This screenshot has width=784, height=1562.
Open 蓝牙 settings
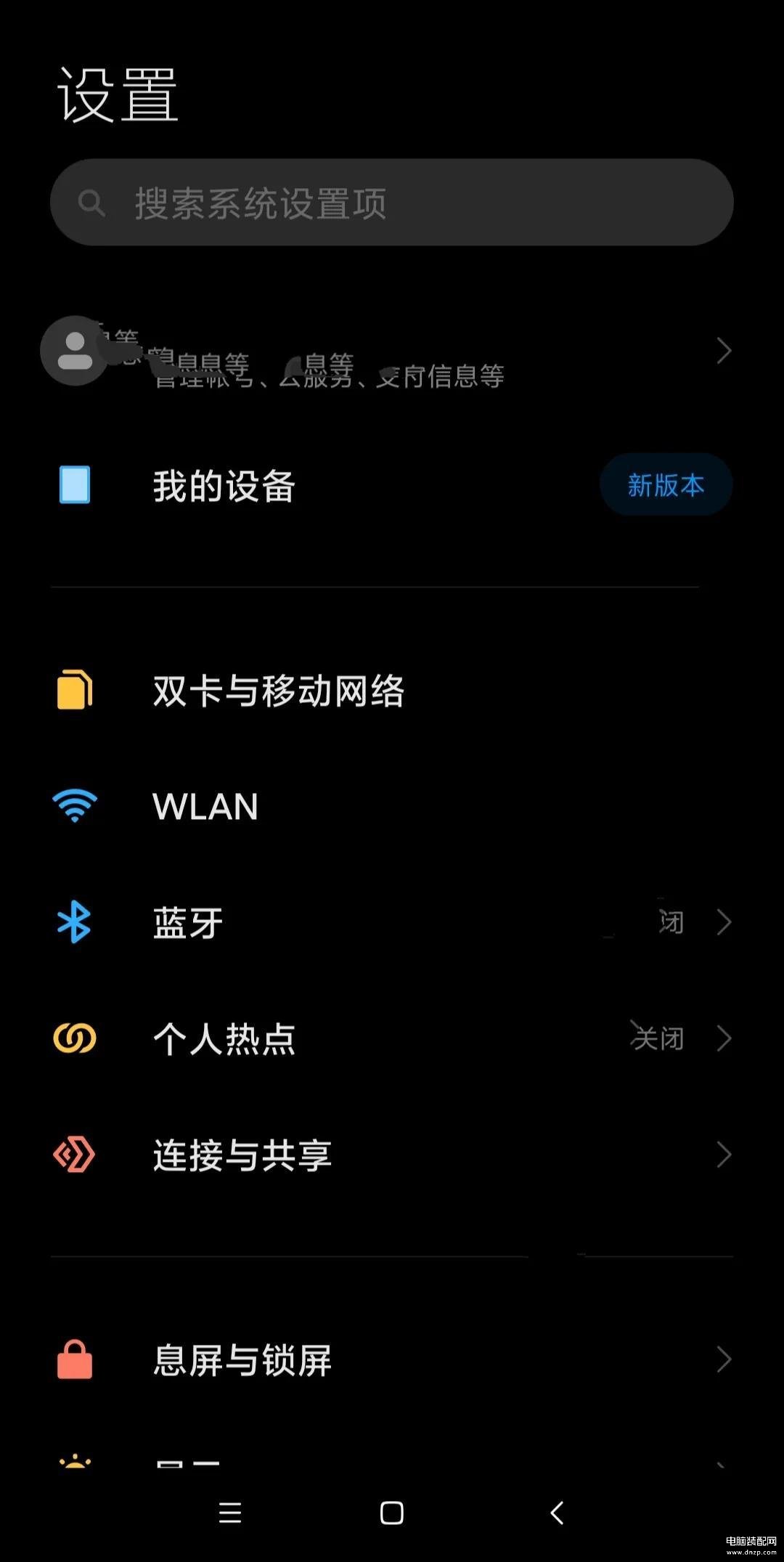(x=392, y=922)
